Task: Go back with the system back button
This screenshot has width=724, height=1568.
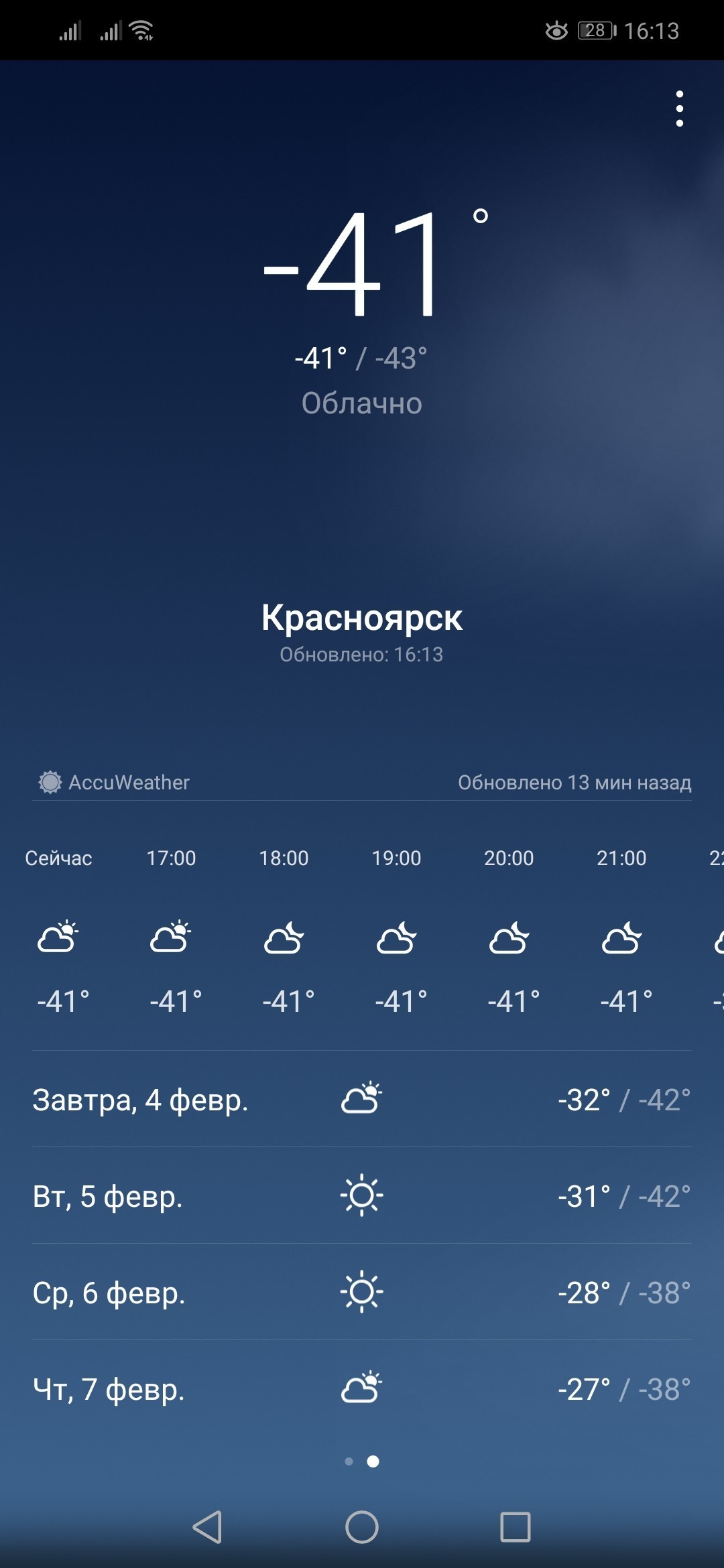Action: 207,1527
